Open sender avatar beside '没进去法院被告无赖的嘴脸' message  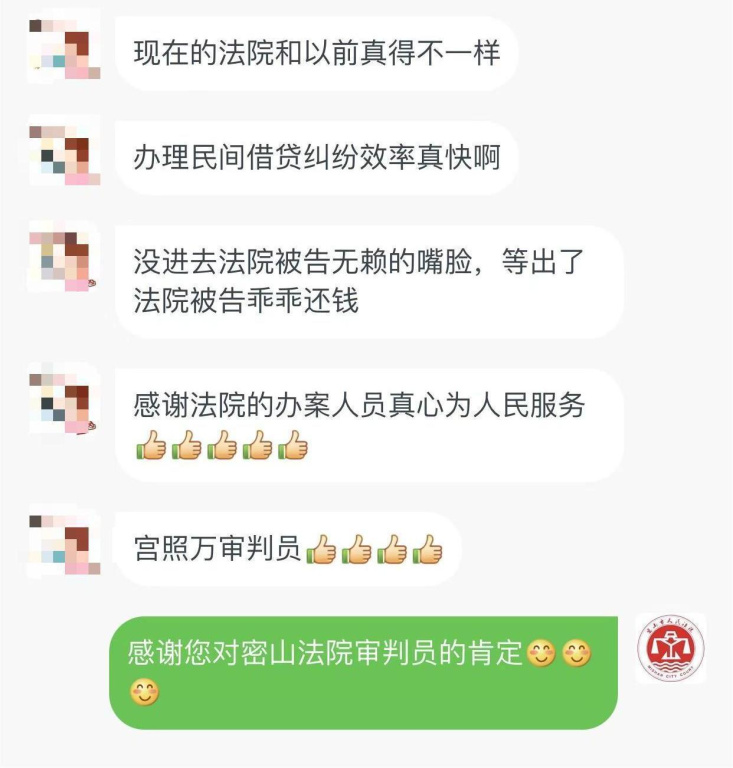click(65, 261)
